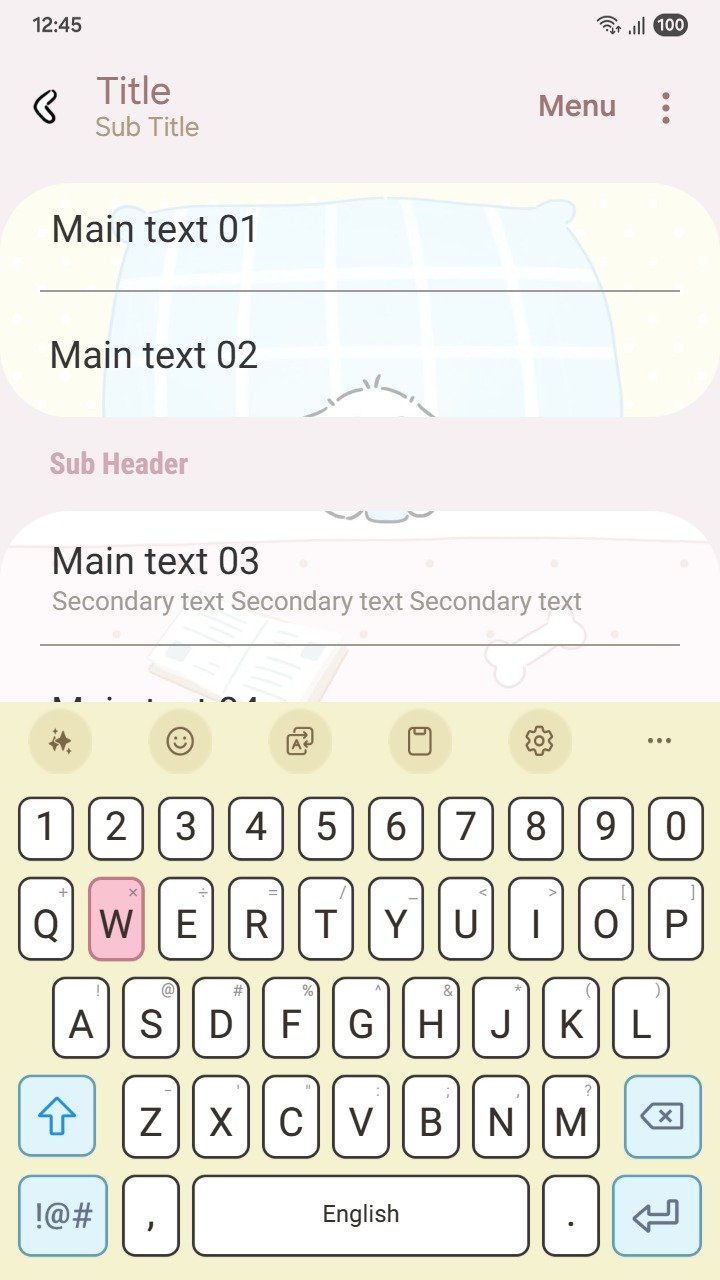The height and width of the screenshot is (1280, 720).
Task: Expand more keyboard toolbar options
Action: [659, 741]
